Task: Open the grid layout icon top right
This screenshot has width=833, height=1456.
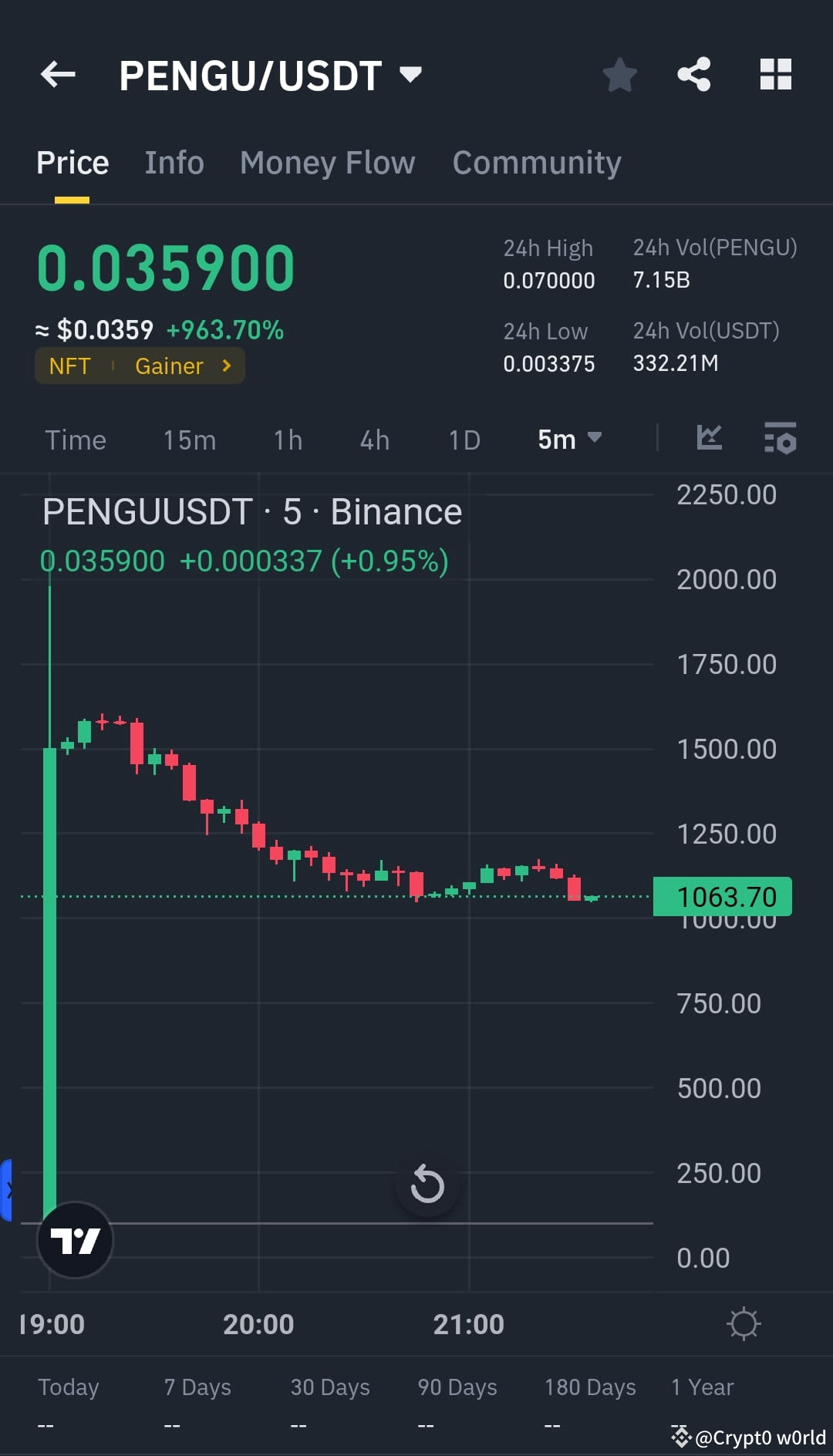Action: 775,74
